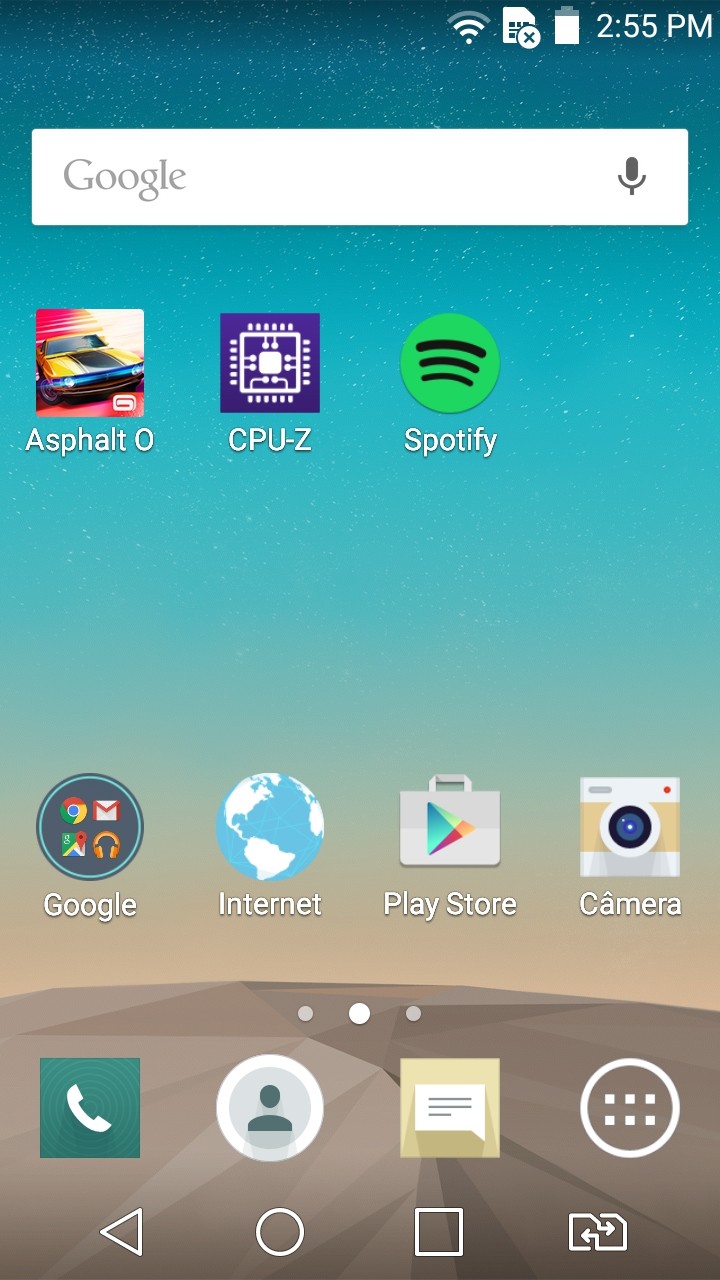
Task: Show recent apps with the square button
Action: click(439, 1231)
